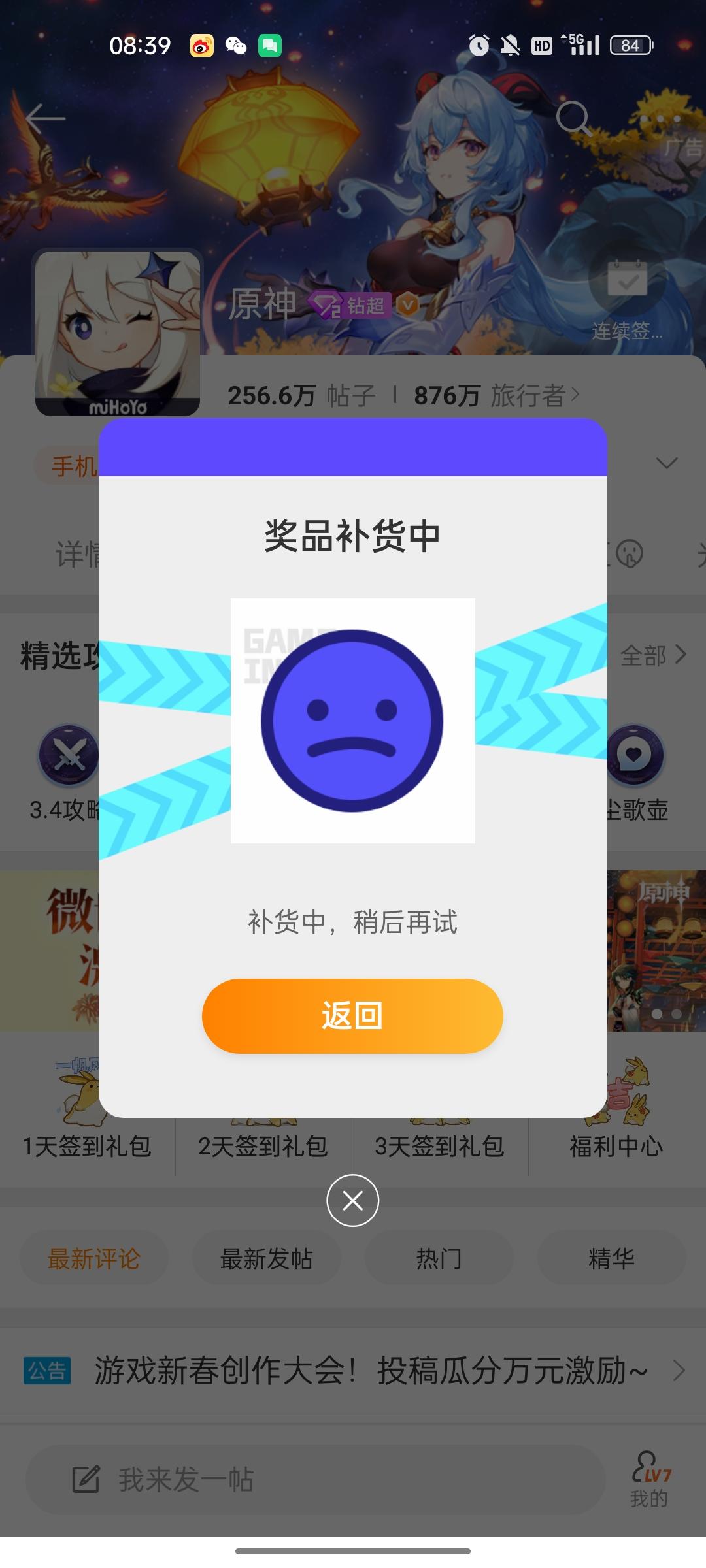Open 3天签到礼包

click(439, 1145)
